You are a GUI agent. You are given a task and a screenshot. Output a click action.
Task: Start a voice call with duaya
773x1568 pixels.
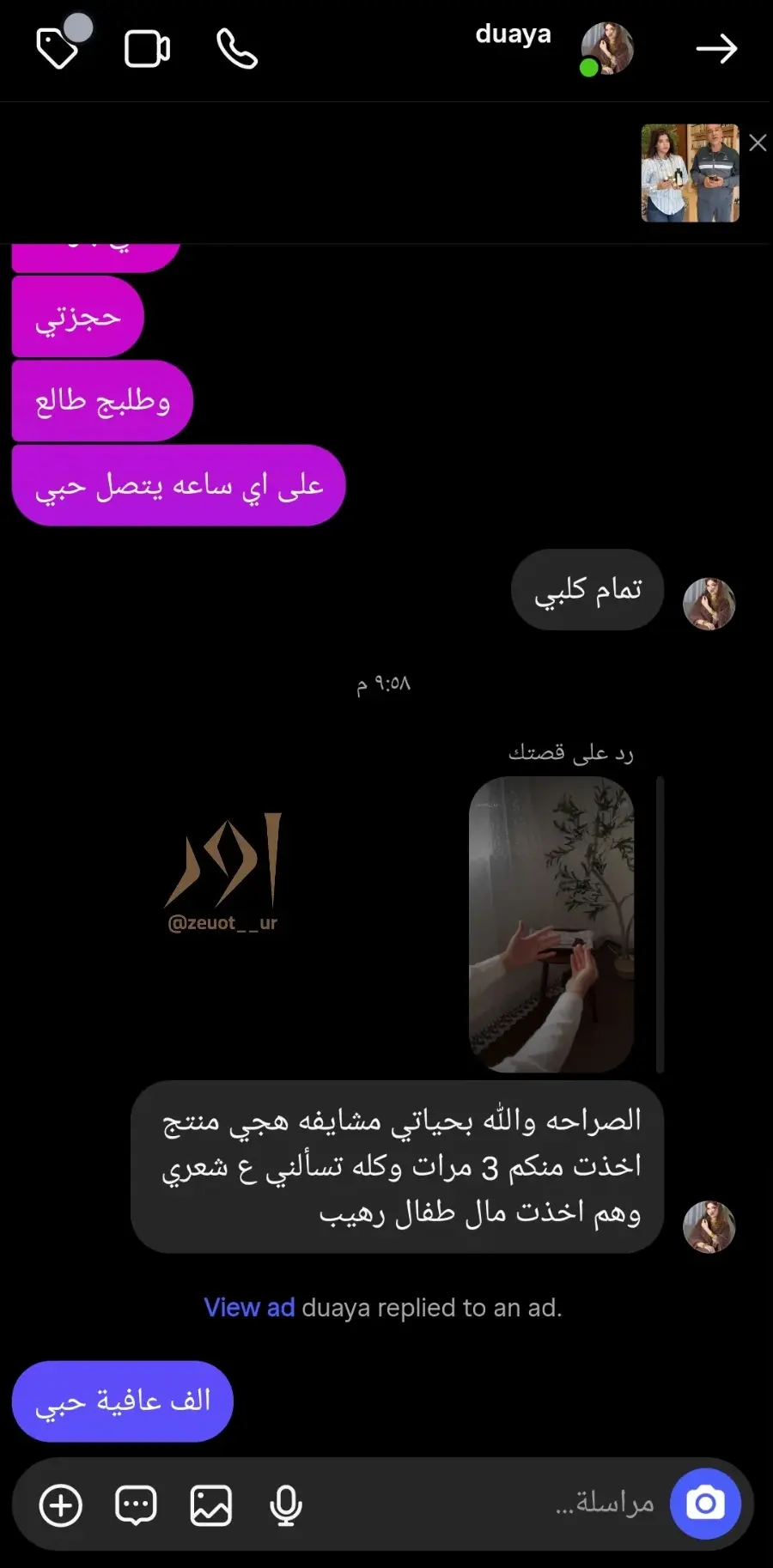pos(237,49)
